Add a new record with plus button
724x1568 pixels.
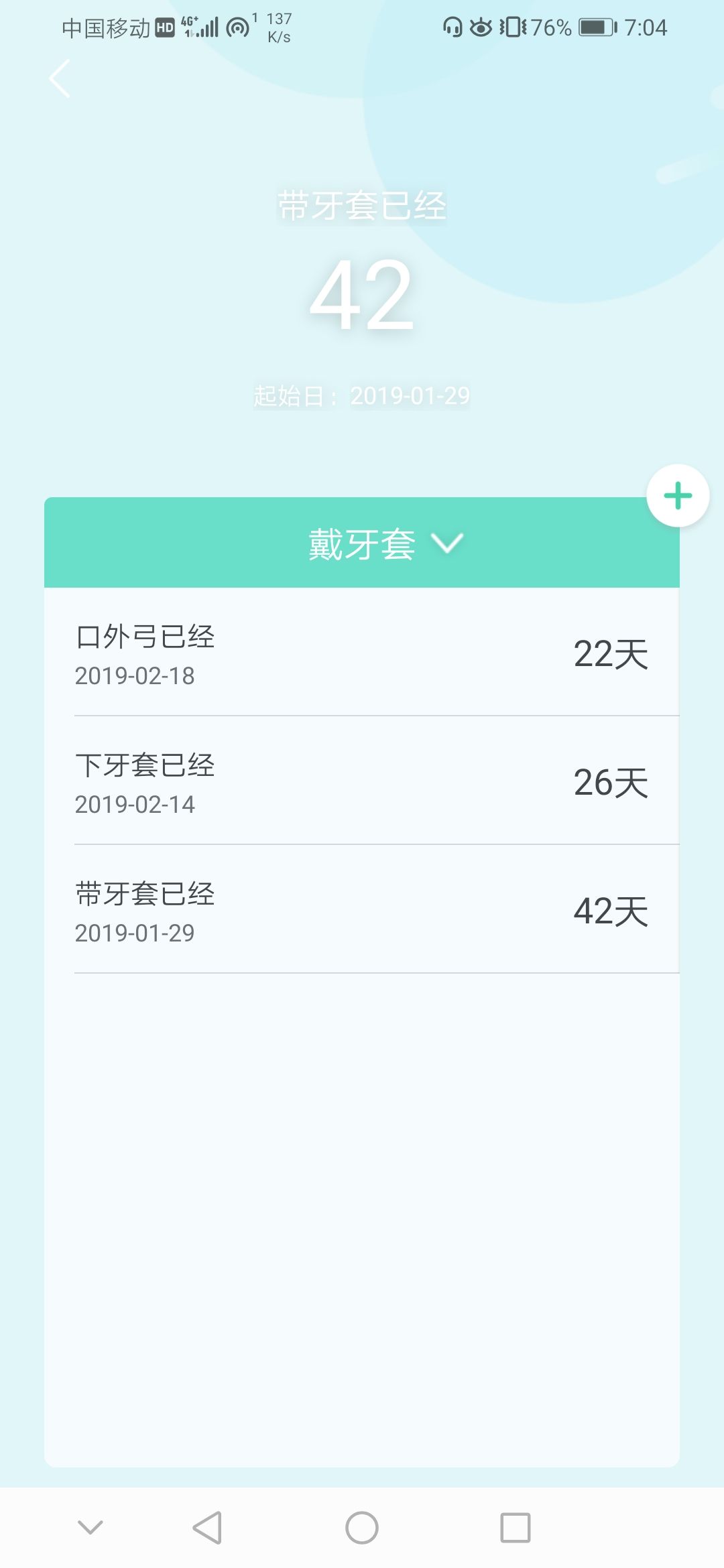[678, 496]
